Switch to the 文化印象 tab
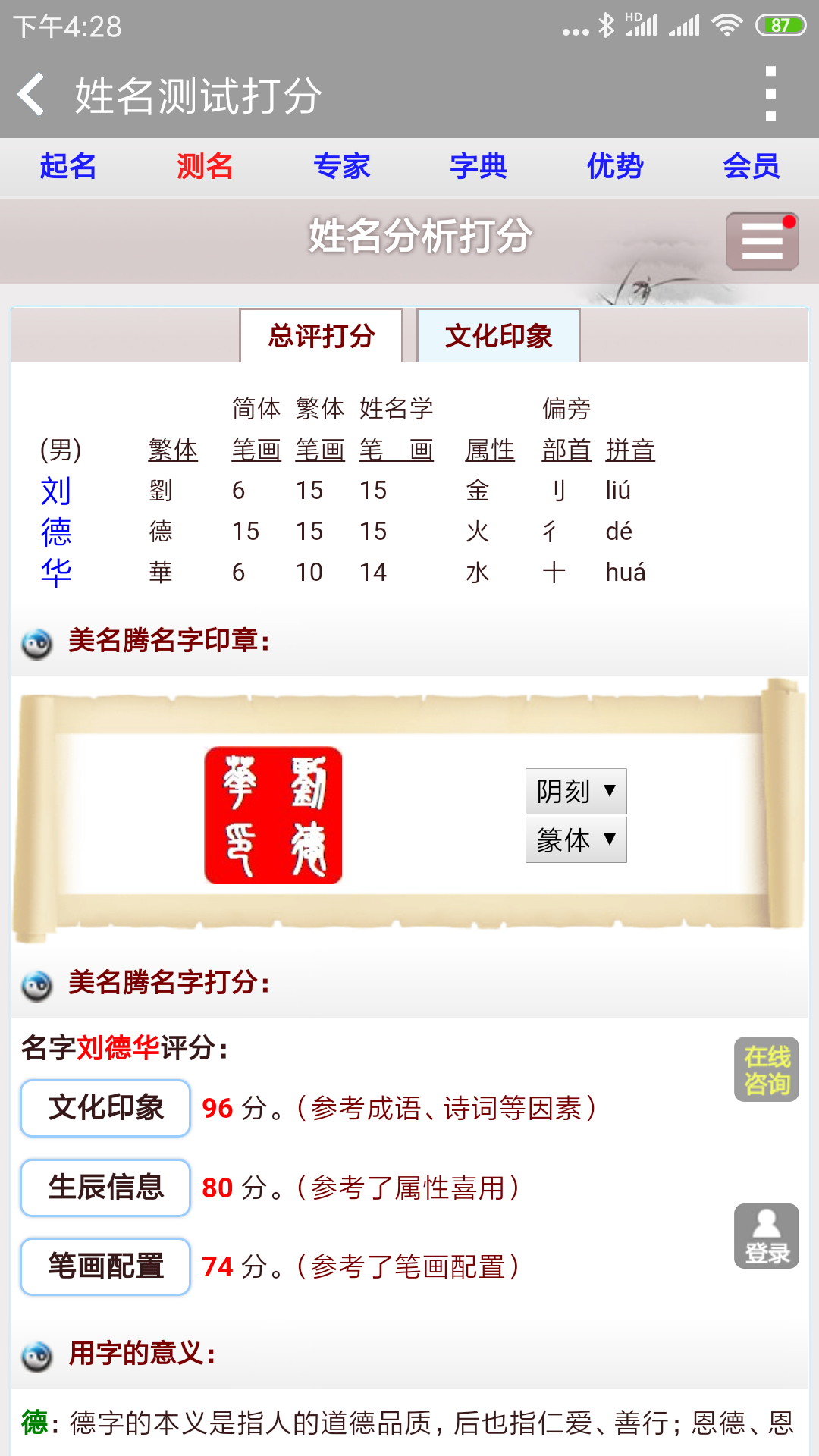 (x=498, y=336)
